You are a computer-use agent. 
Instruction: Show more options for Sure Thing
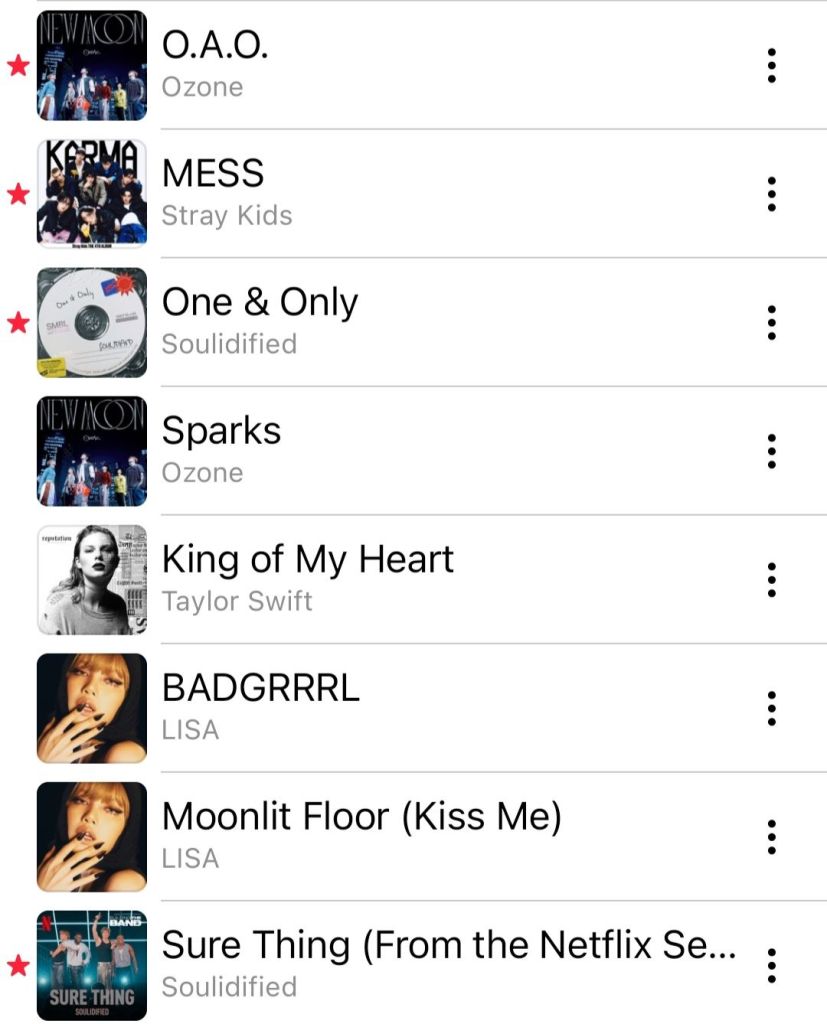771,965
